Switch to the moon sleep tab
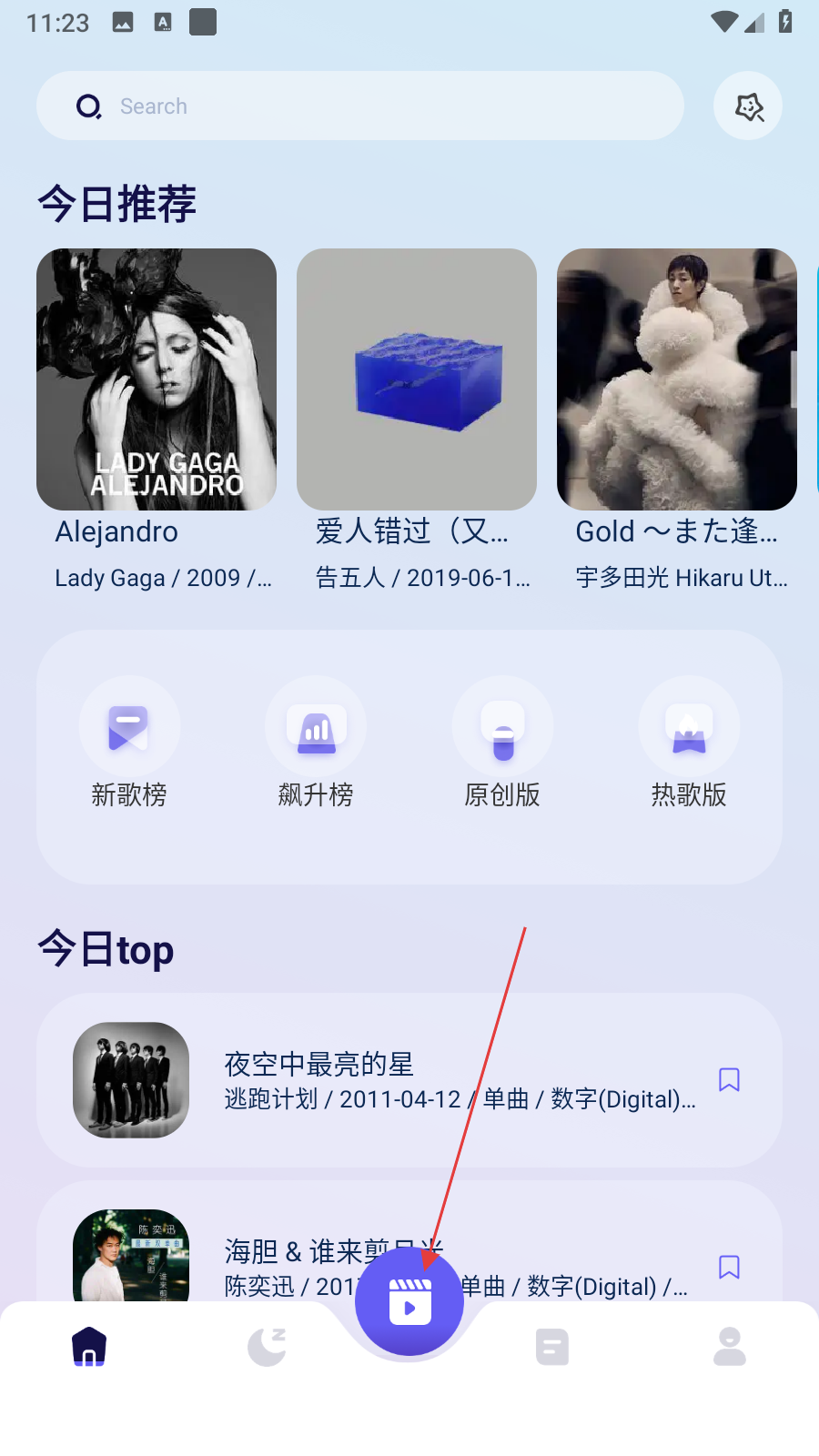The width and height of the screenshot is (819, 1456). (x=268, y=1347)
